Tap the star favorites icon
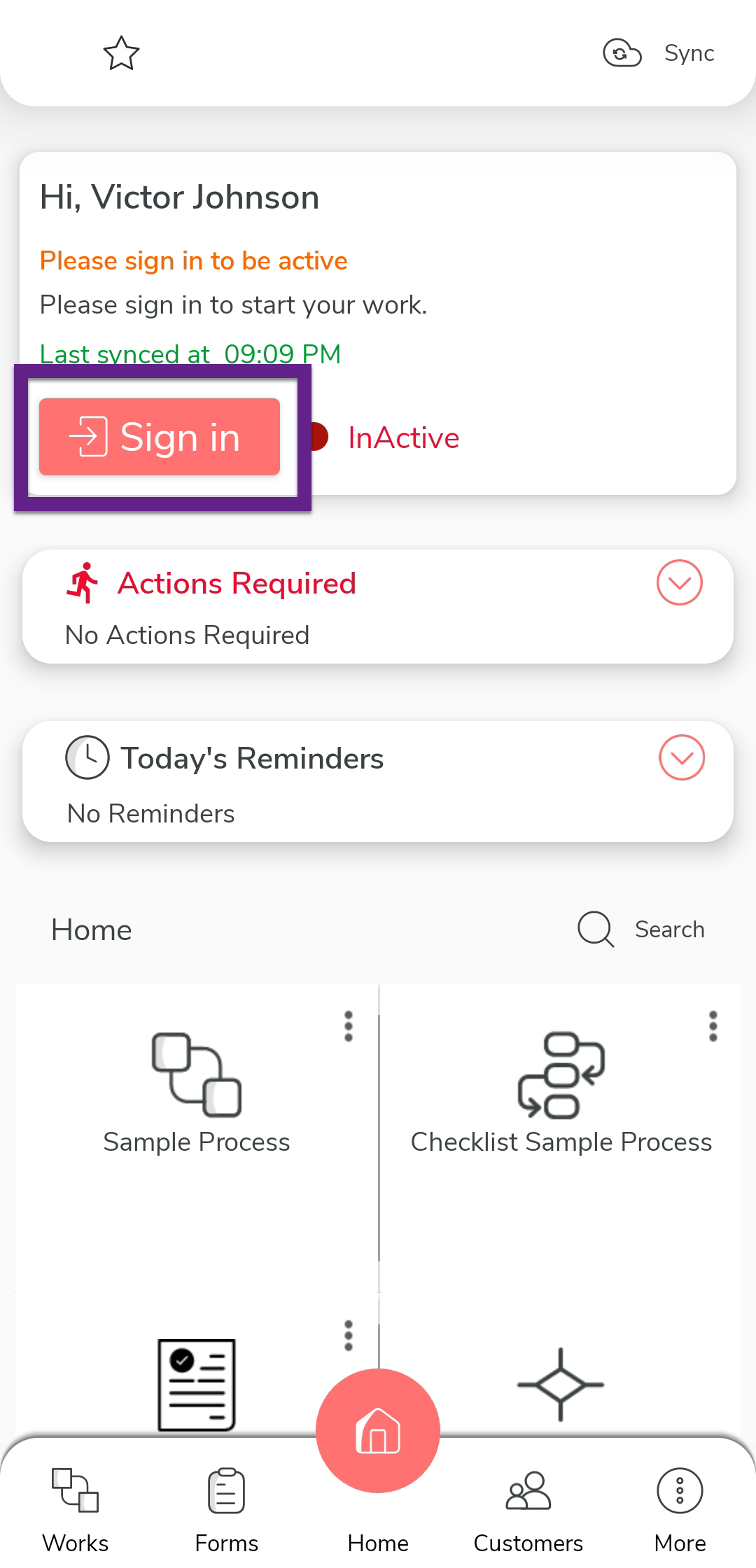The height and width of the screenshot is (1568, 756). pos(121,53)
